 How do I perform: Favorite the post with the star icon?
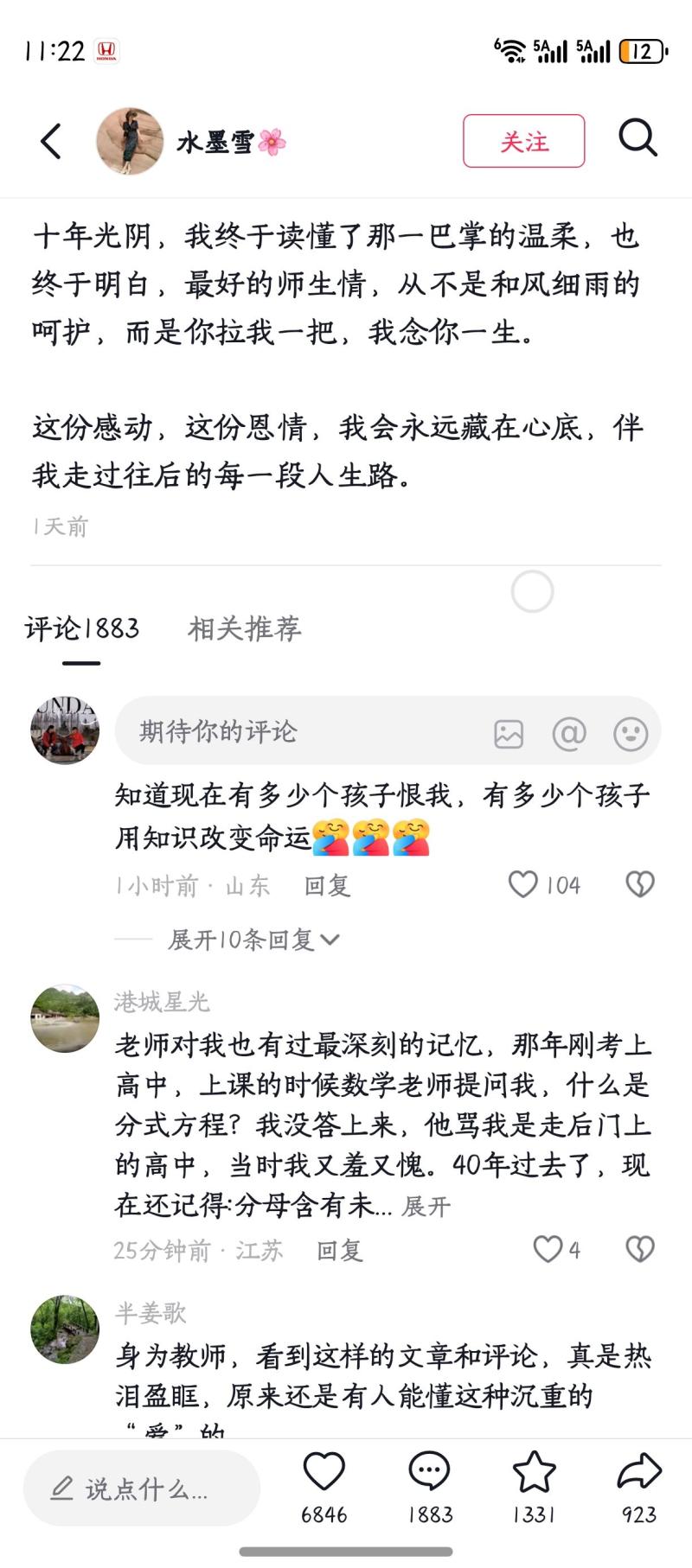pyautogui.click(x=534, y=1473)
